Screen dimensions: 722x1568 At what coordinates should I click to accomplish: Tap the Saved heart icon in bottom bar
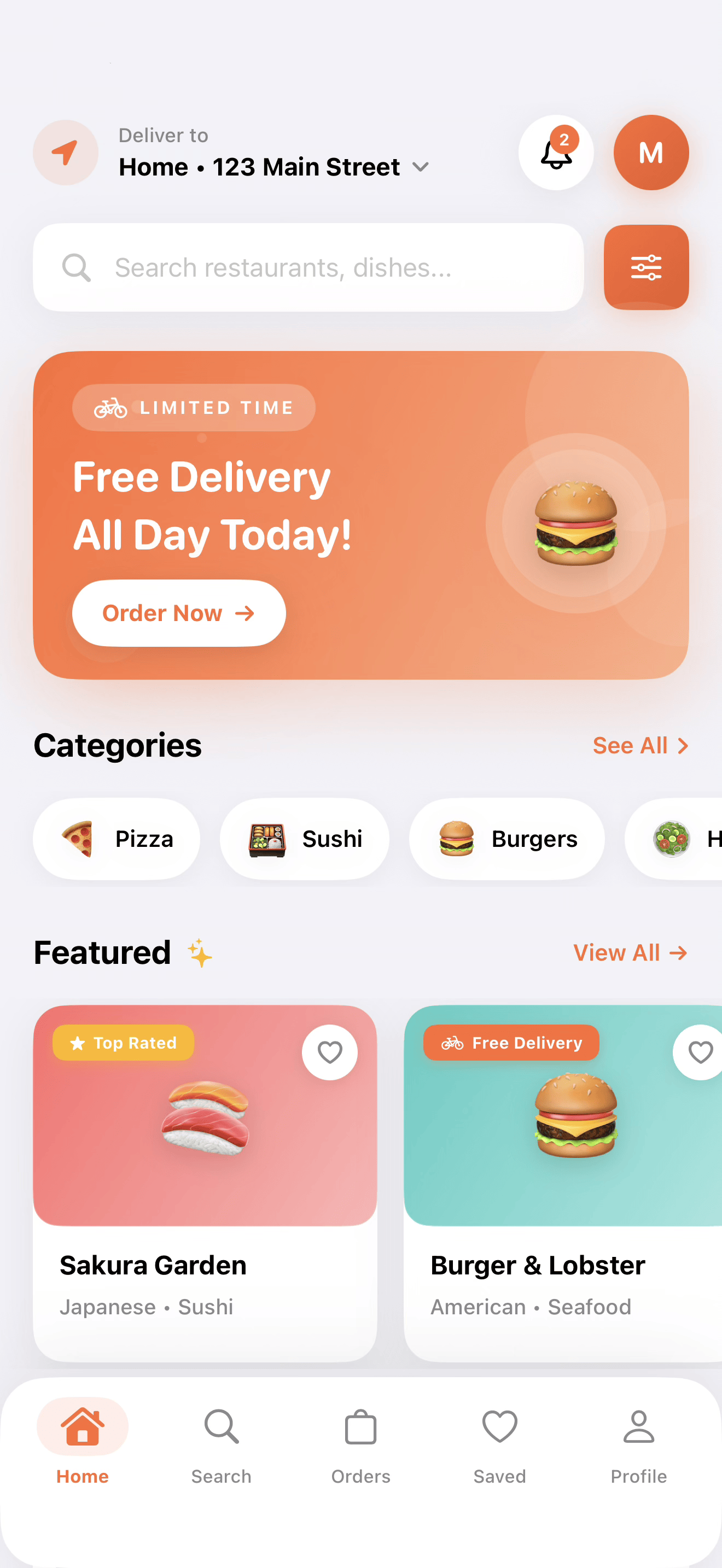(499, 1427)
